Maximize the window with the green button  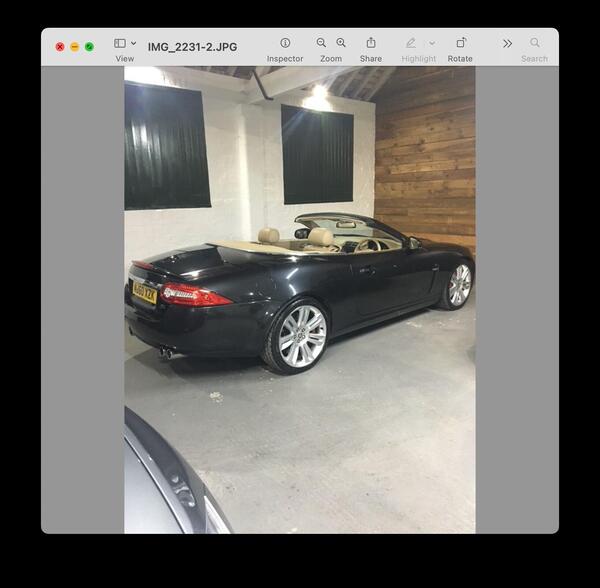coord(89,47)
